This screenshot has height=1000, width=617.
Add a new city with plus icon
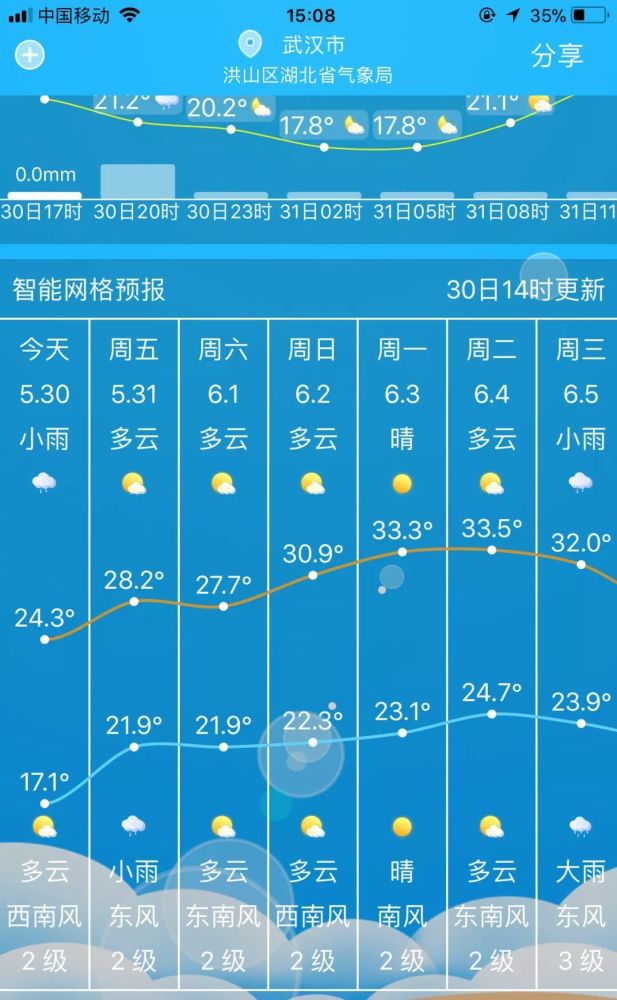click(x=30, y=55)
